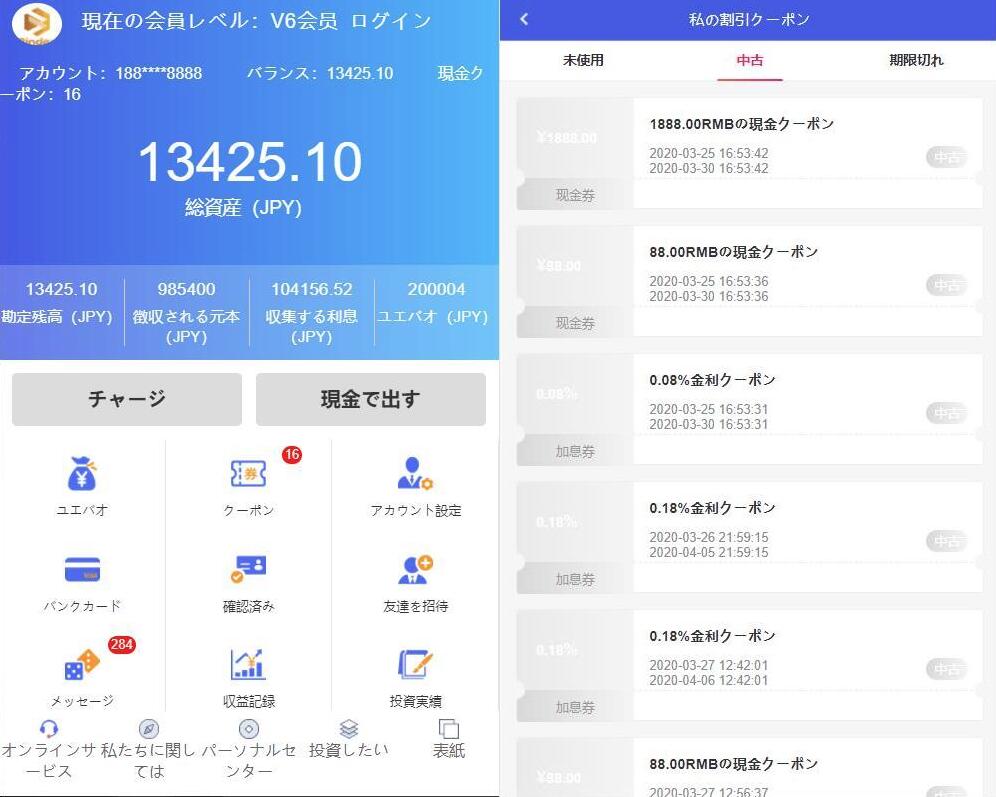Viewport: 996px width, 797px height.
Task: Tap the 現金で出す withdraw button
Action: 370,399
